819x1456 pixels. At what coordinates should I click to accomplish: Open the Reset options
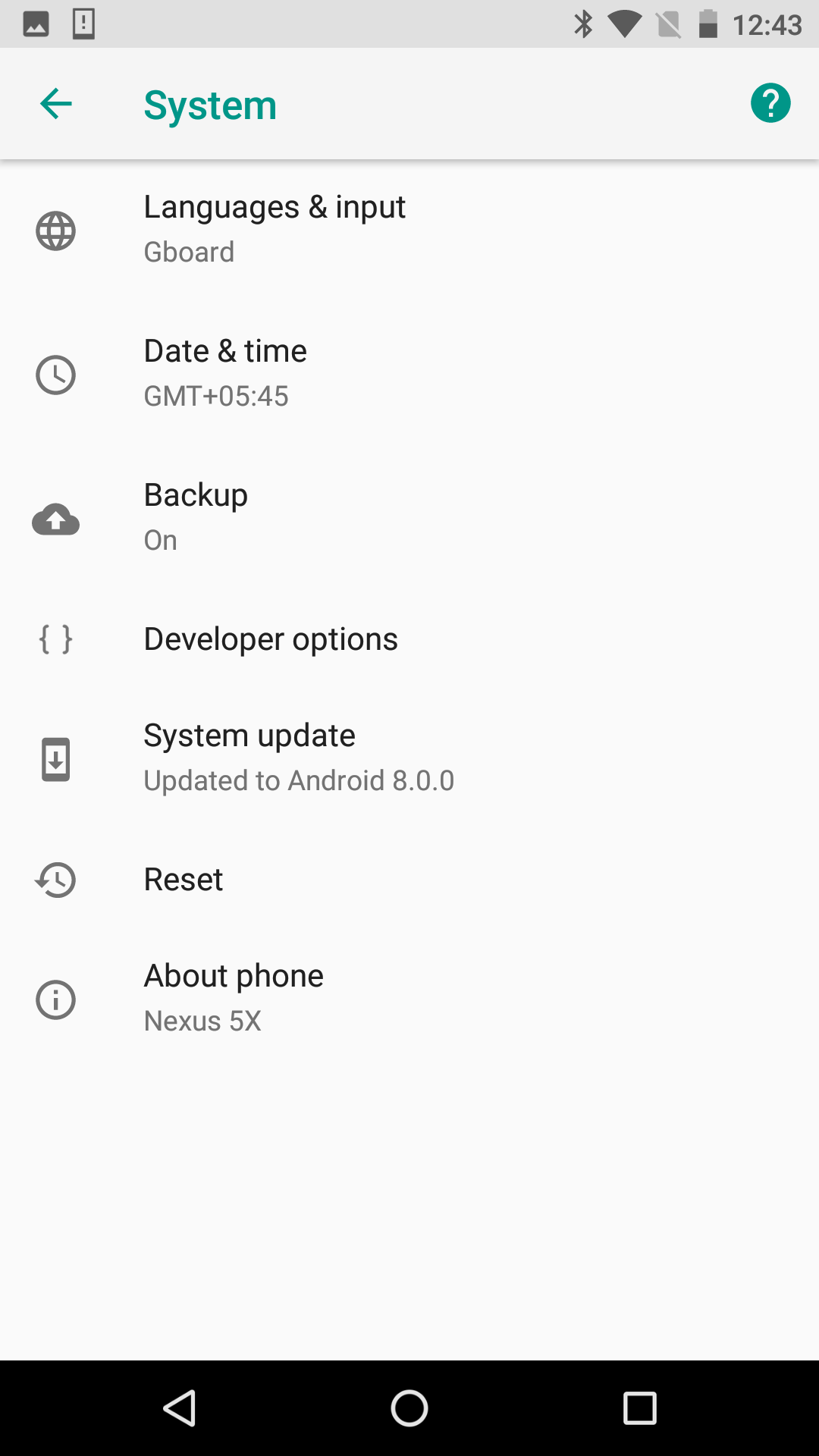409,880
